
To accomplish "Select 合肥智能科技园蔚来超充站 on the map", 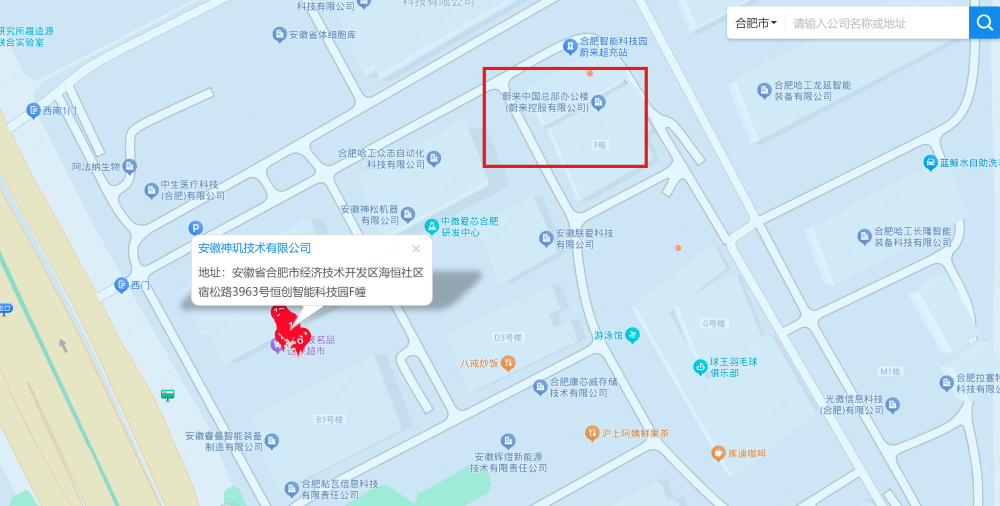I will [x=570, y=46].
